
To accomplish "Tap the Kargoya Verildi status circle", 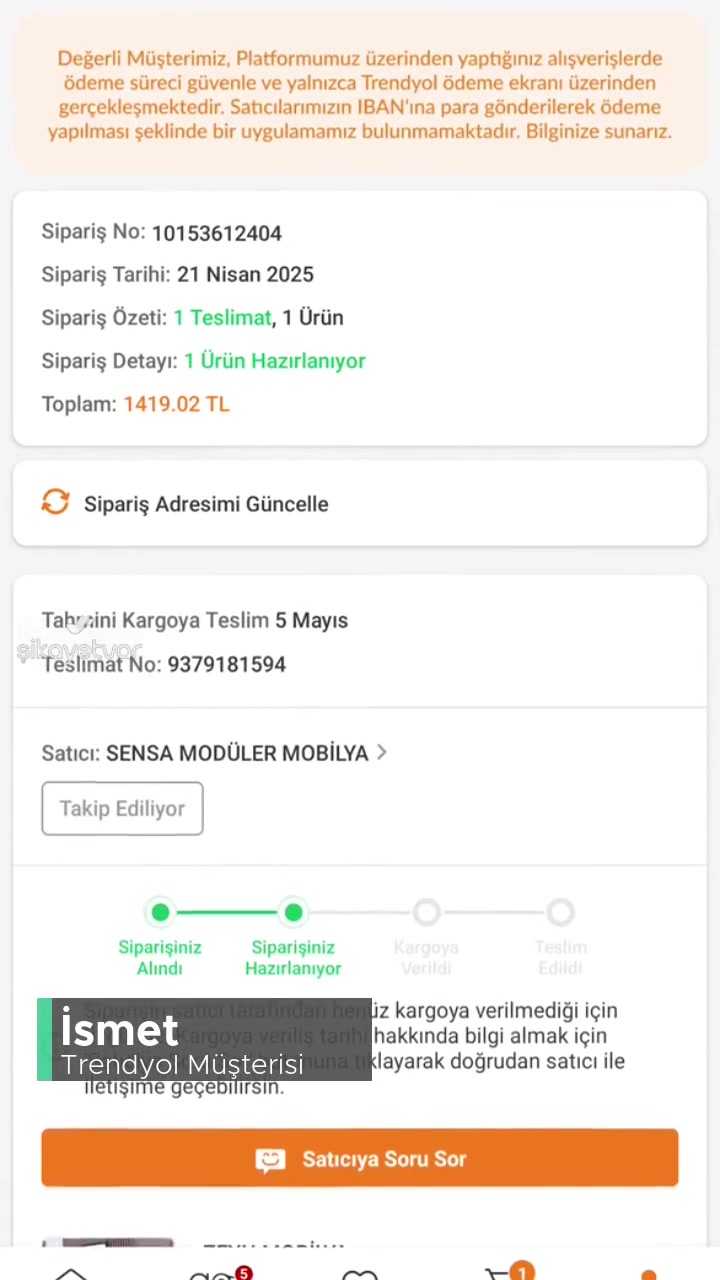I will coord(426,912).
